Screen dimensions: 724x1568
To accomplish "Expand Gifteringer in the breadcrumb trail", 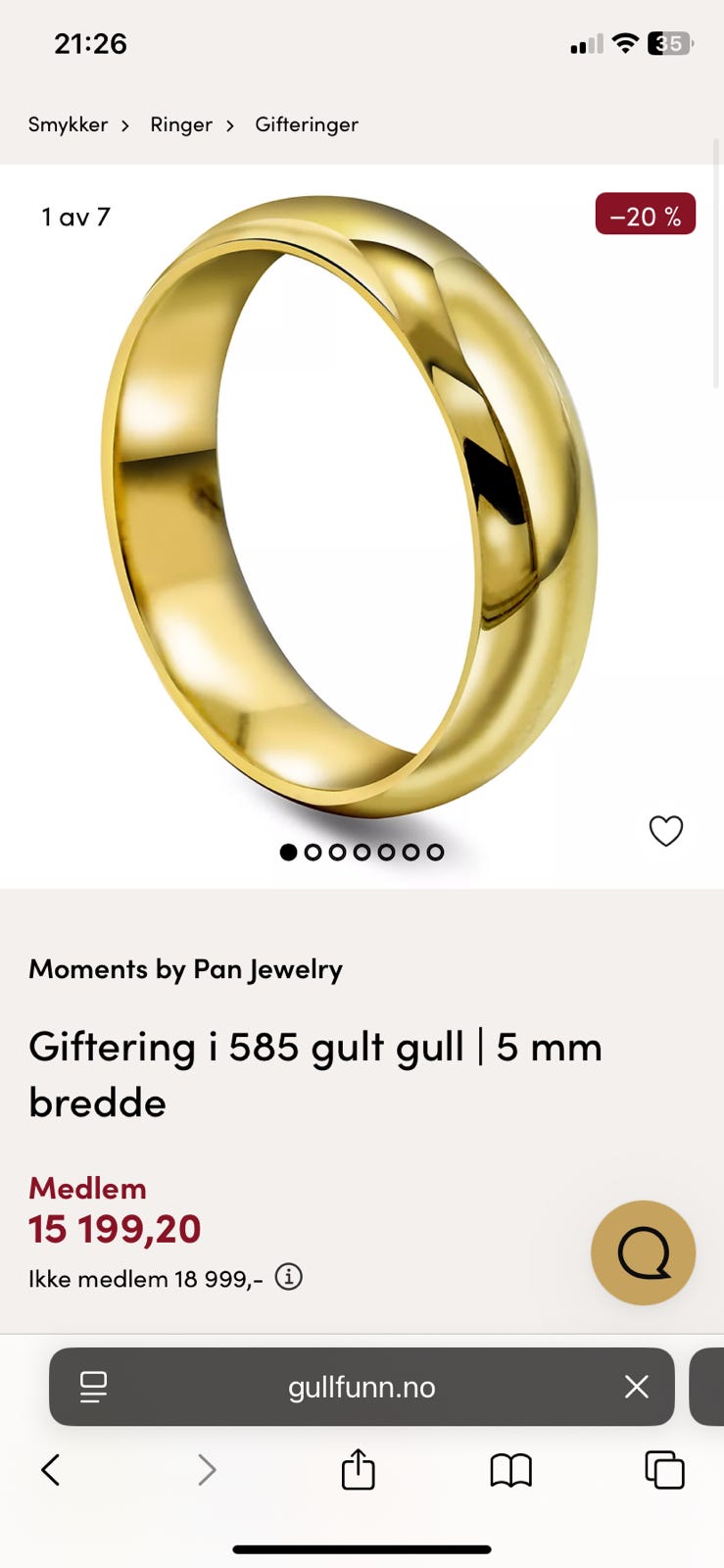I will 307,124.
